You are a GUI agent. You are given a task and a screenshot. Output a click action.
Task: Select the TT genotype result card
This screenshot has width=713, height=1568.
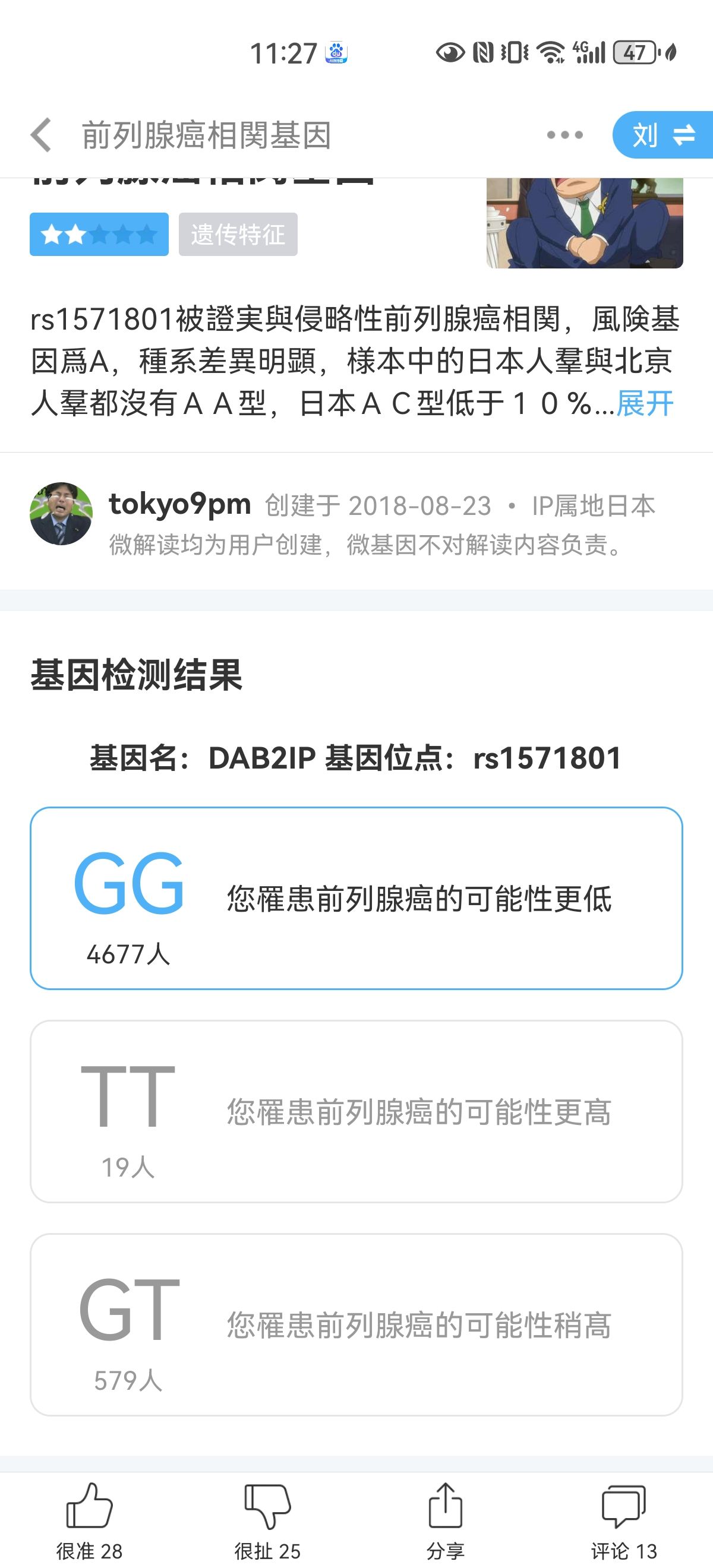pos(356,1111)
